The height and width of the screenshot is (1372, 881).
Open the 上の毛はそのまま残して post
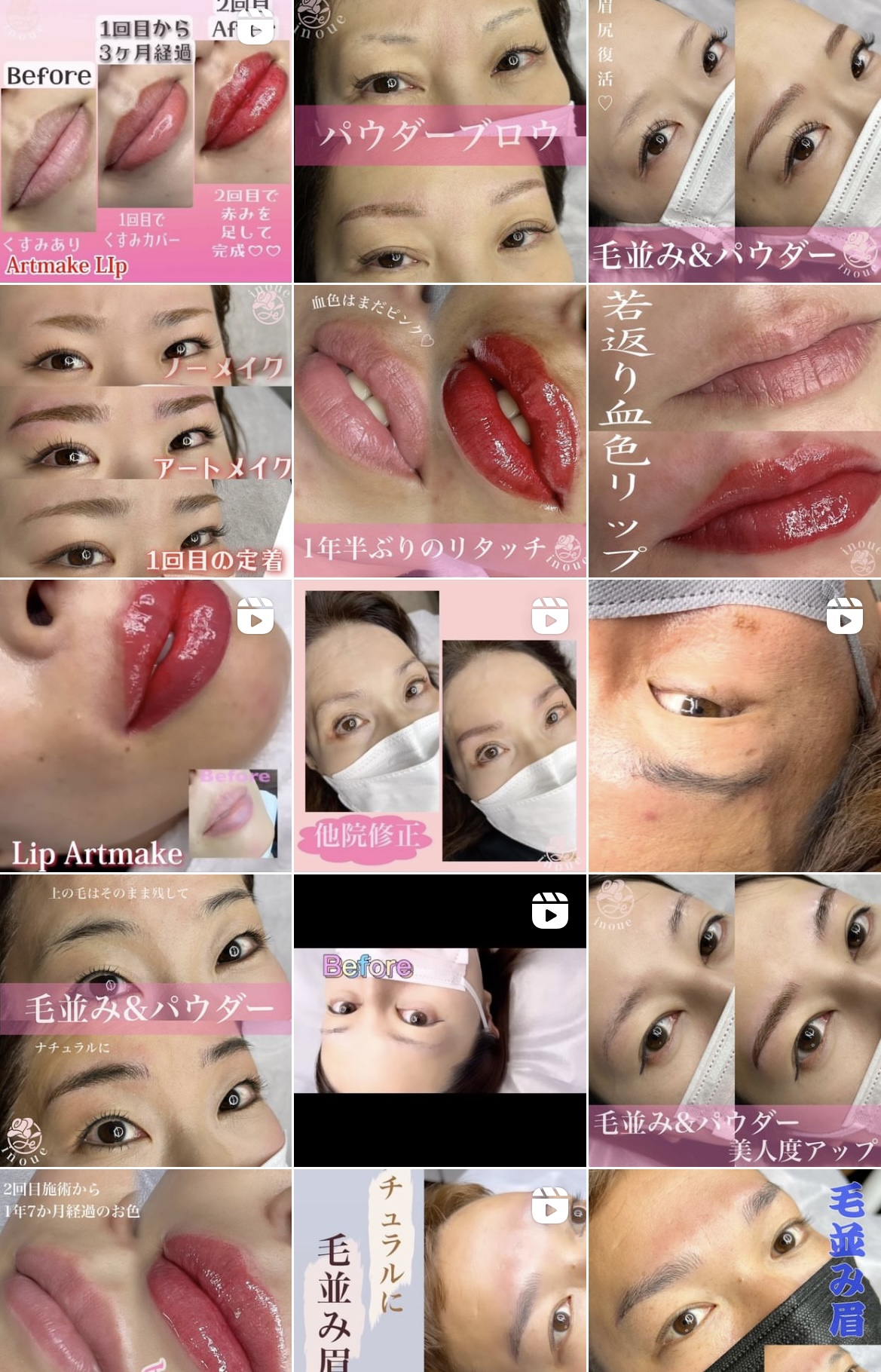(145, 1021)
